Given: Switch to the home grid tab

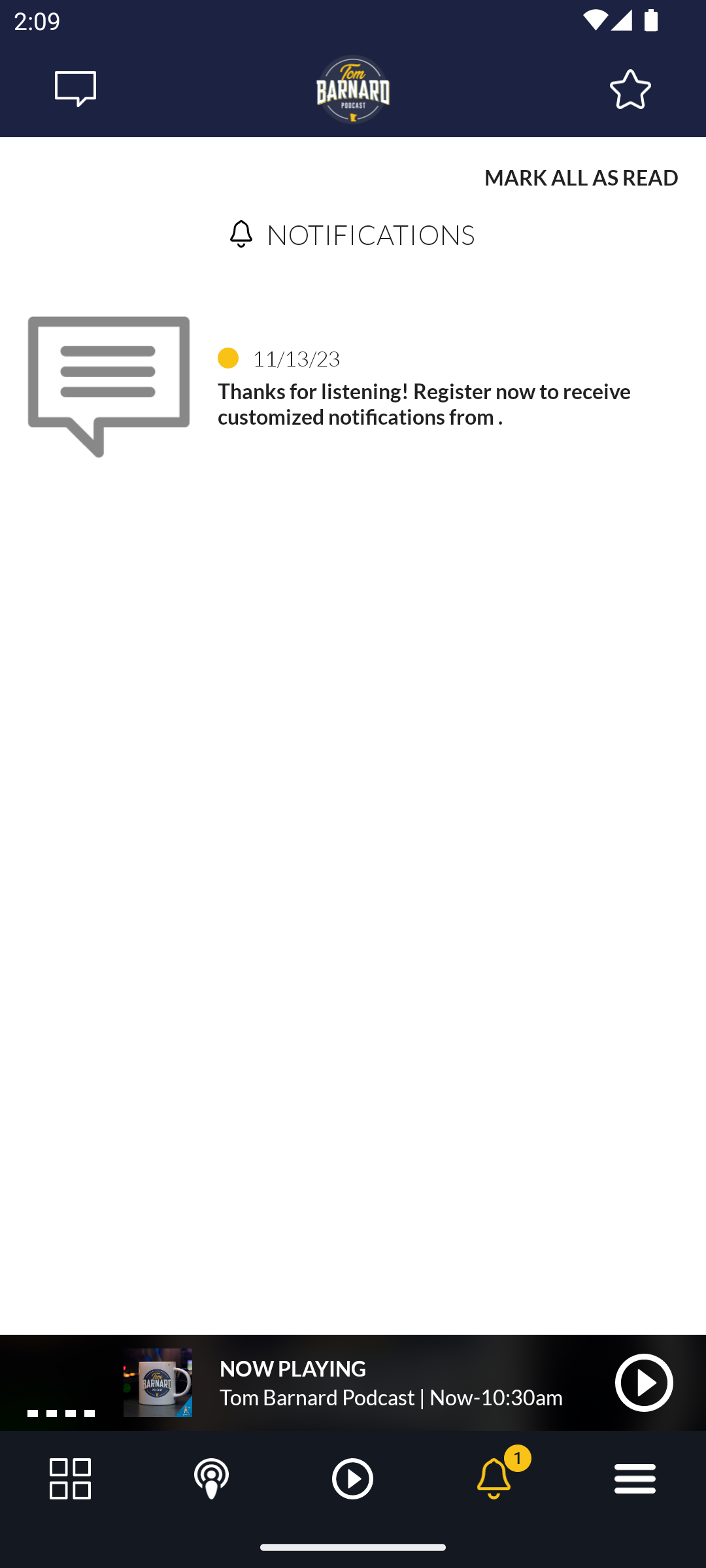Looking at the screenshot, I should [71, 1478].
